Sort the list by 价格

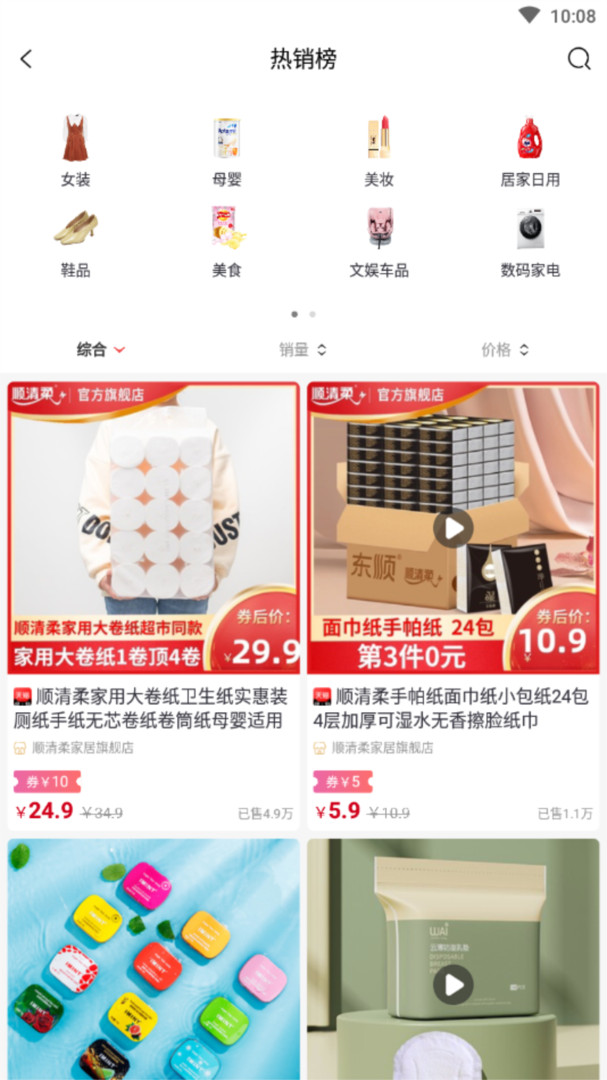[x=504, y=350]
